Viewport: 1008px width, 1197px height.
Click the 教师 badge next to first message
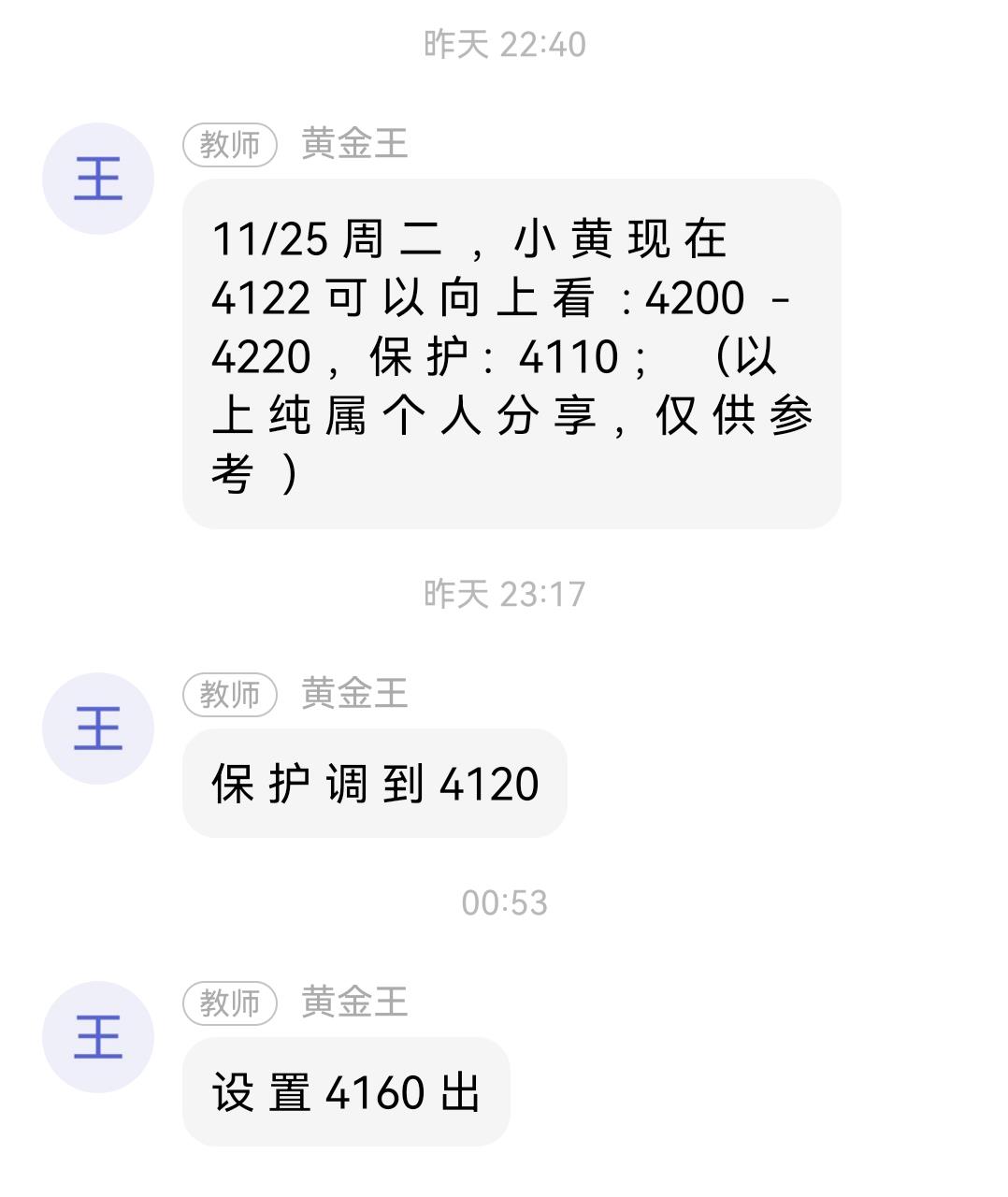pyautogui.click(x=230, y=145)
